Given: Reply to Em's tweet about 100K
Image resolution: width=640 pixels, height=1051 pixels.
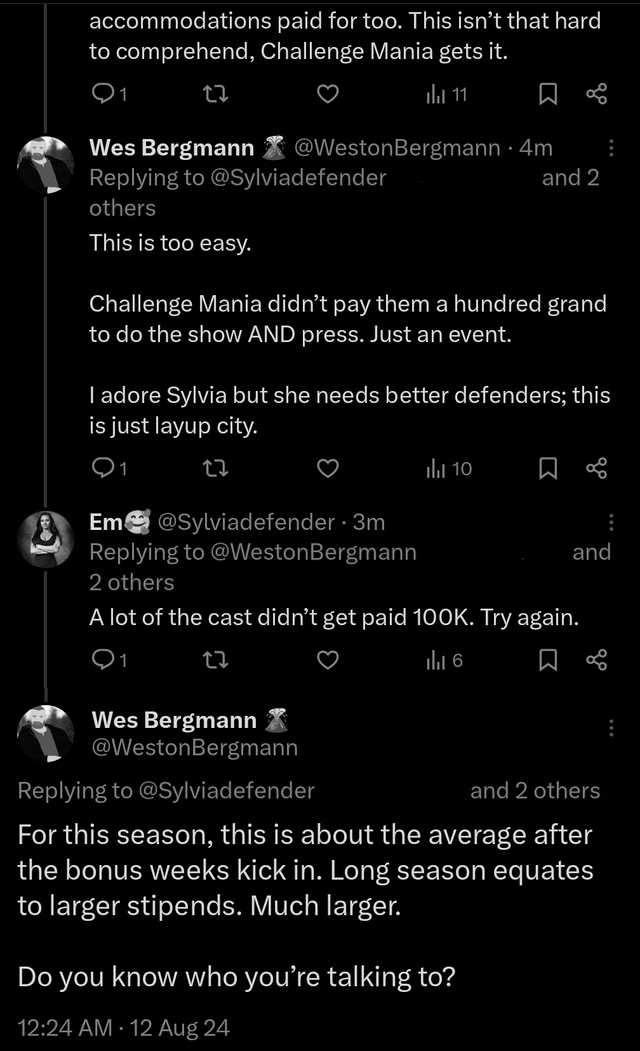Looking at the screenshot, I should click(109, 661).
